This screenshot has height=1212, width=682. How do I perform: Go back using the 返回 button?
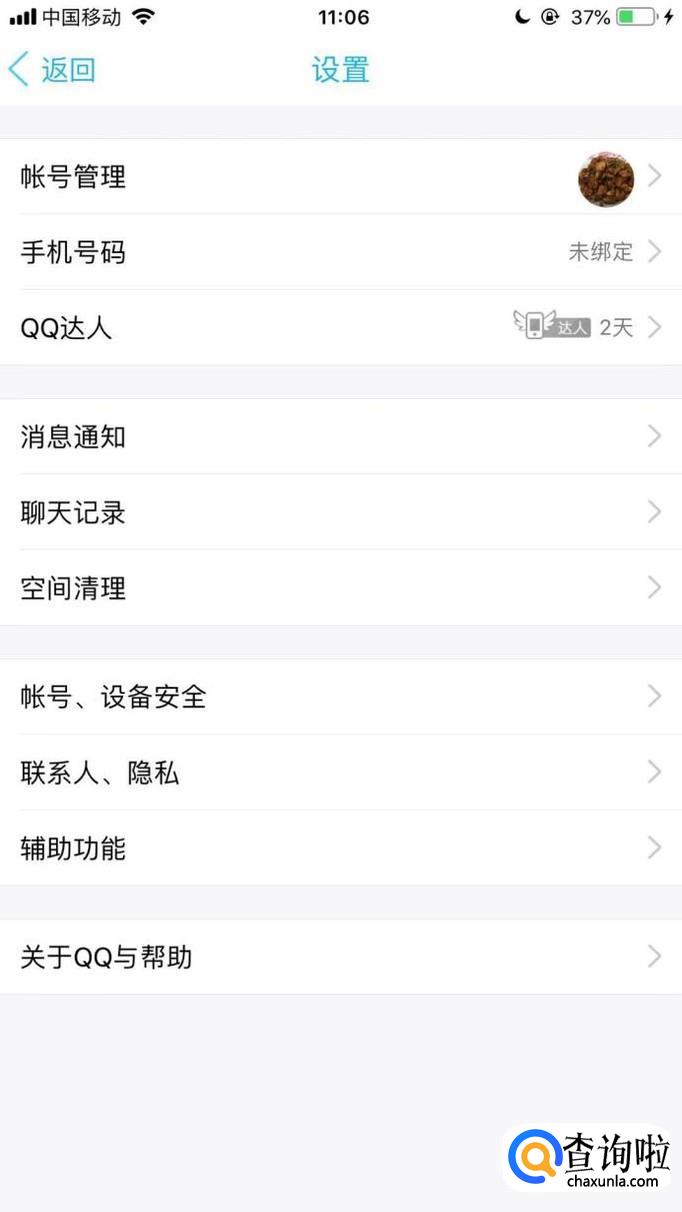pos(52,70)
